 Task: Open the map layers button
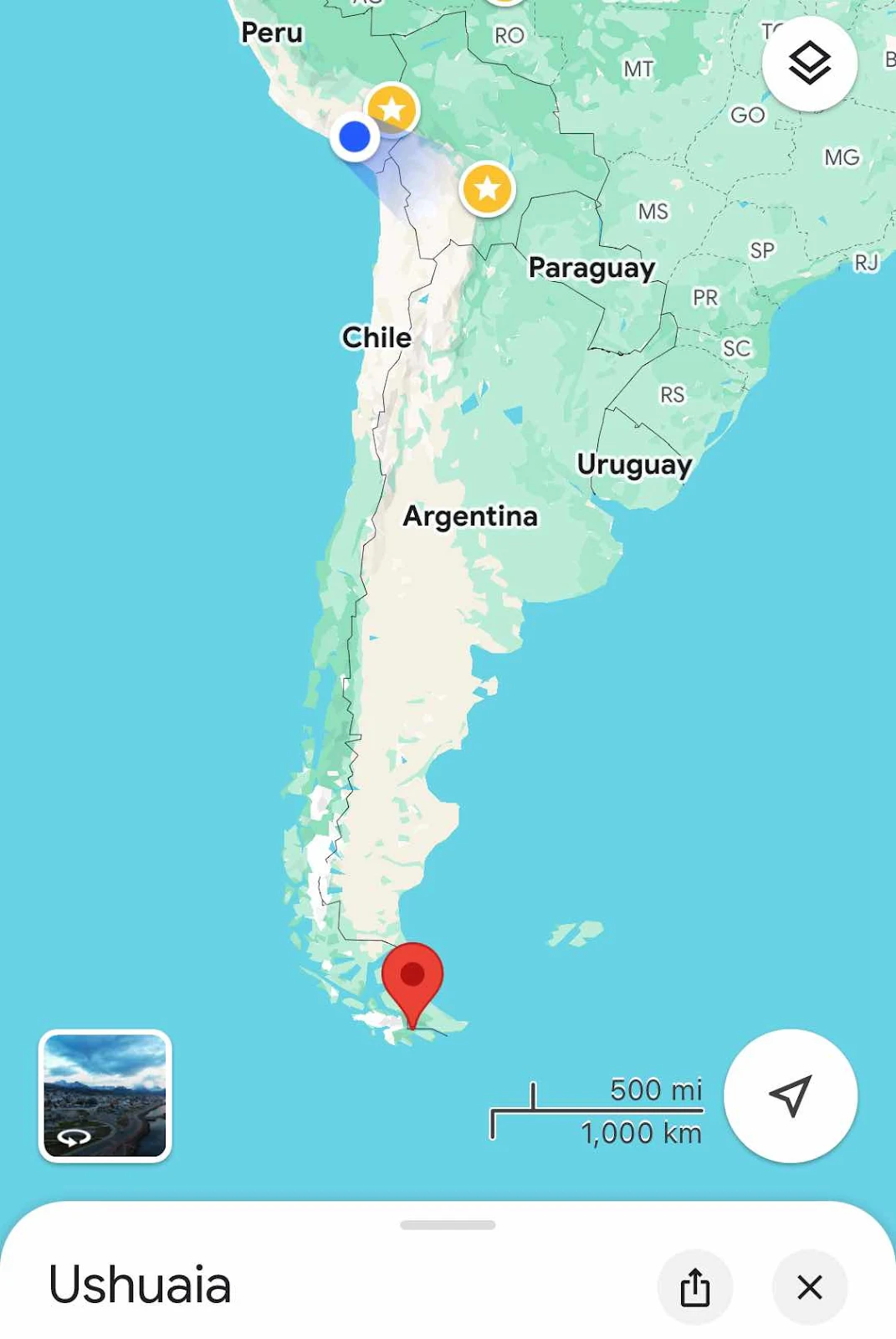coord(809,64)
